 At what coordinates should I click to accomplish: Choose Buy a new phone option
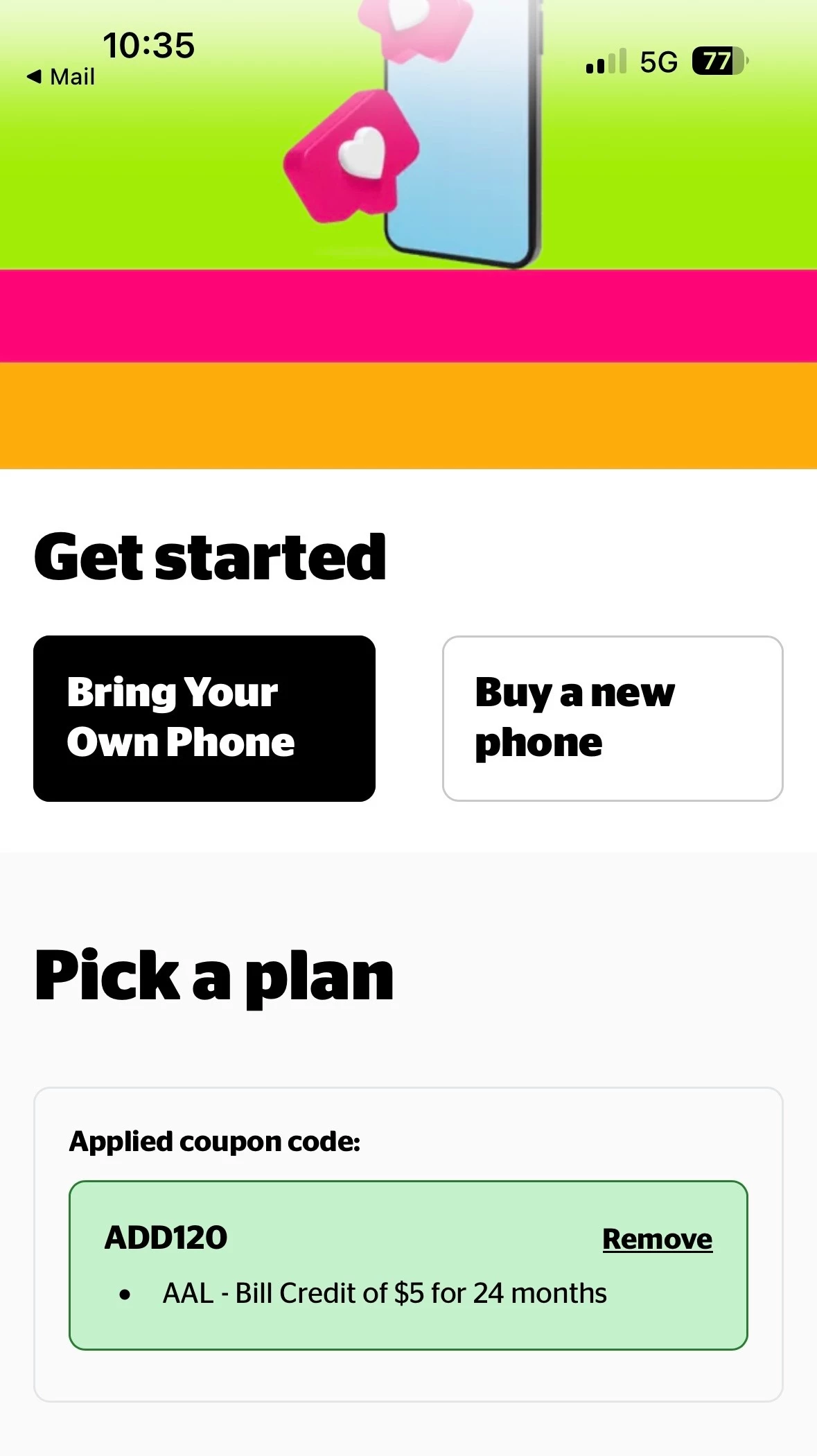coord(613,718)
